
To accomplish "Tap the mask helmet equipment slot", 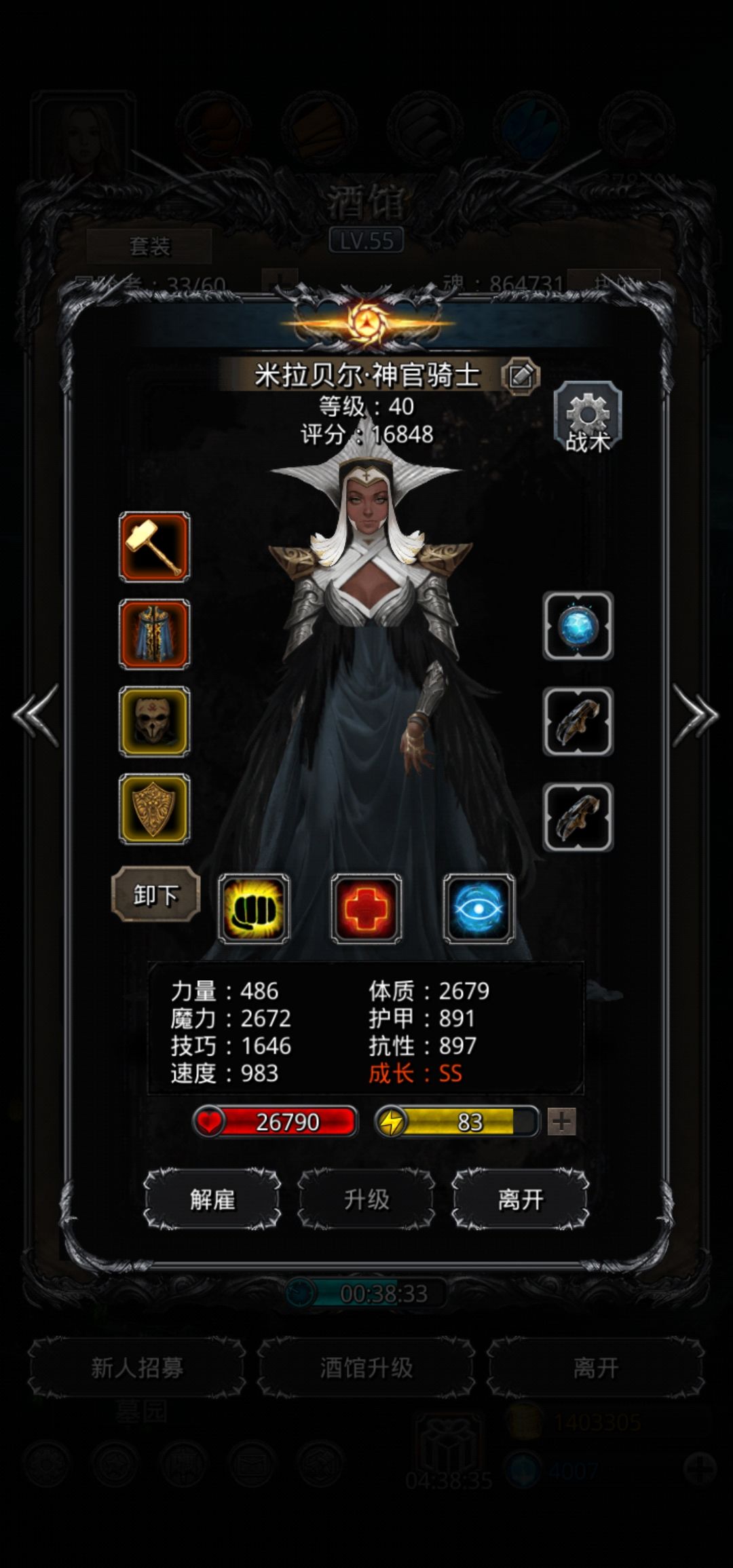I will click(155, 722).
